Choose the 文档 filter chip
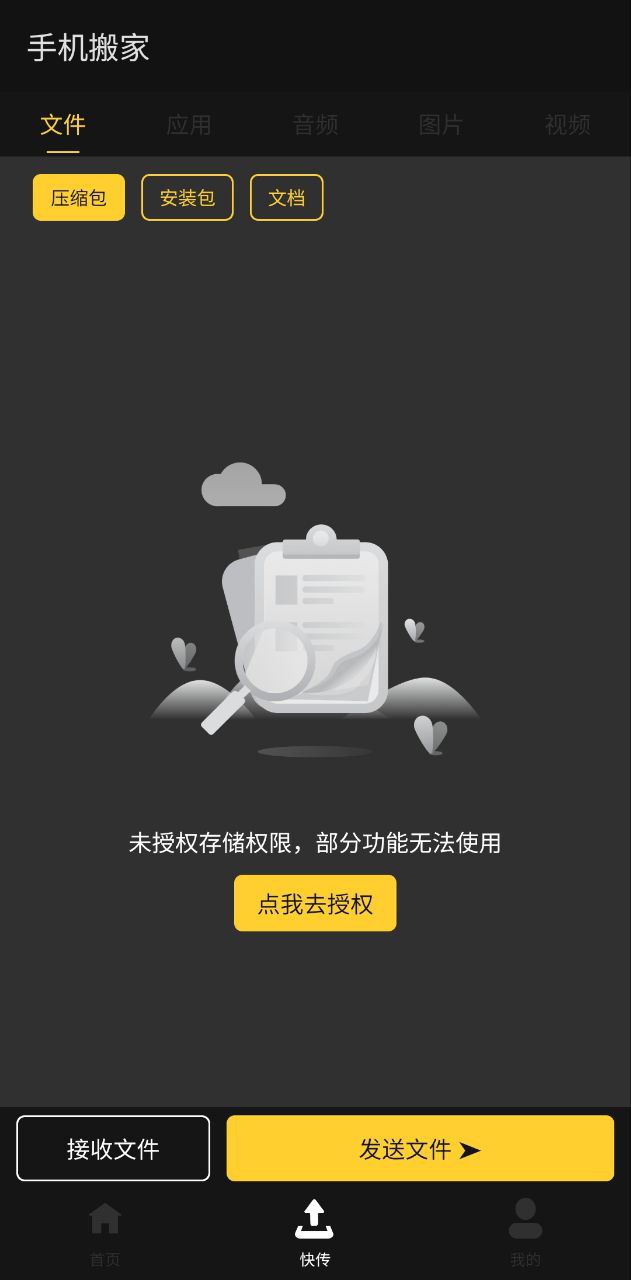The width and height of the screenshot is (631, 1280). coord(286,198)
